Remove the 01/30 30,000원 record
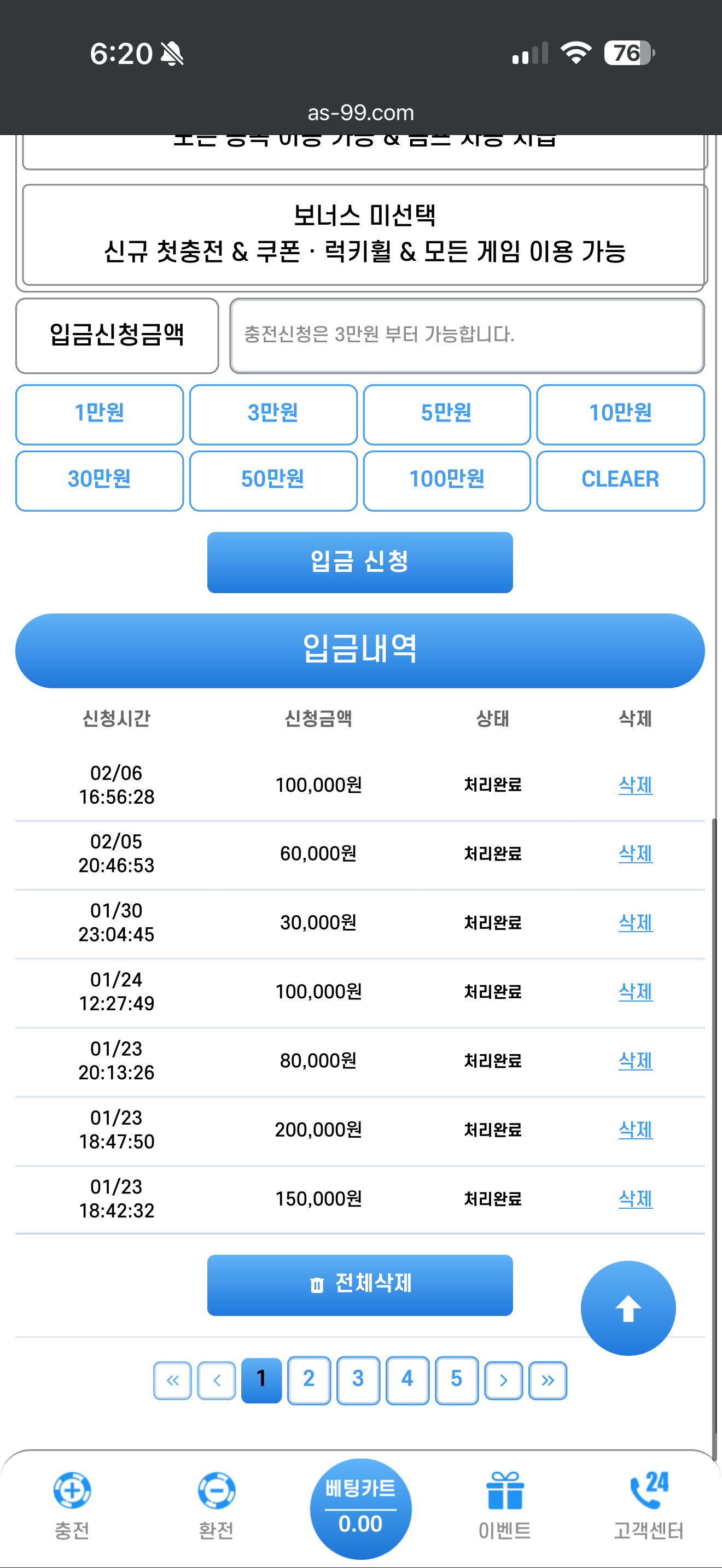Viewport: 722px width, 1568px height. click(x=635, y=922)
